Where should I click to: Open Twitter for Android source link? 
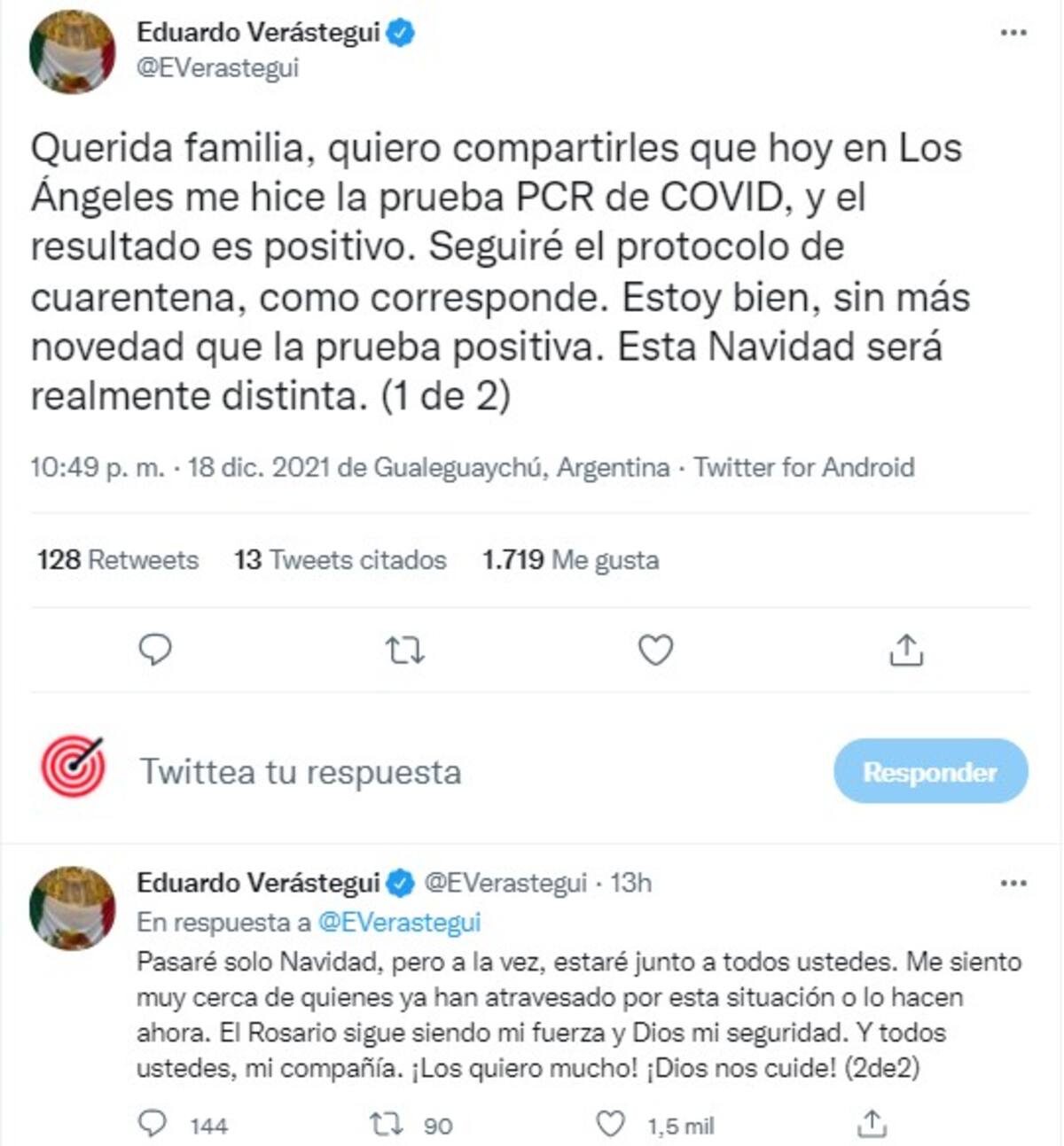tap(803, 467)
